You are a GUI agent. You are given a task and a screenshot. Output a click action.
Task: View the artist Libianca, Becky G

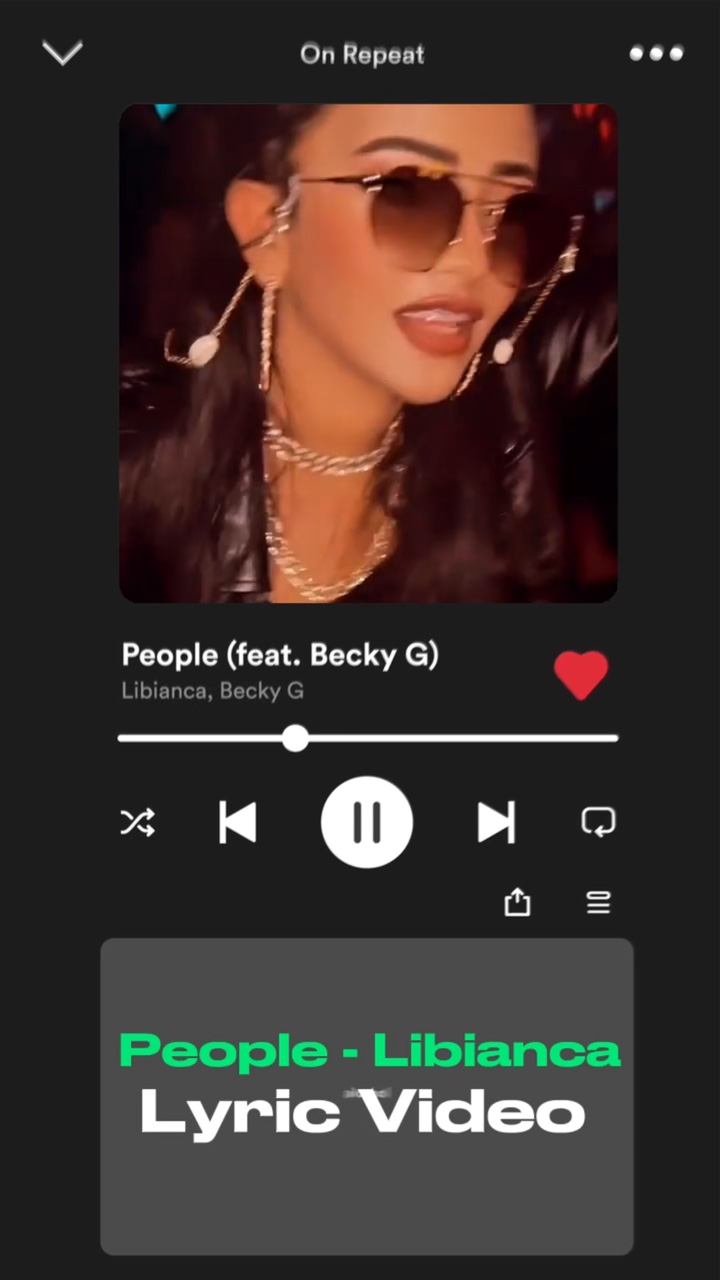212,690
